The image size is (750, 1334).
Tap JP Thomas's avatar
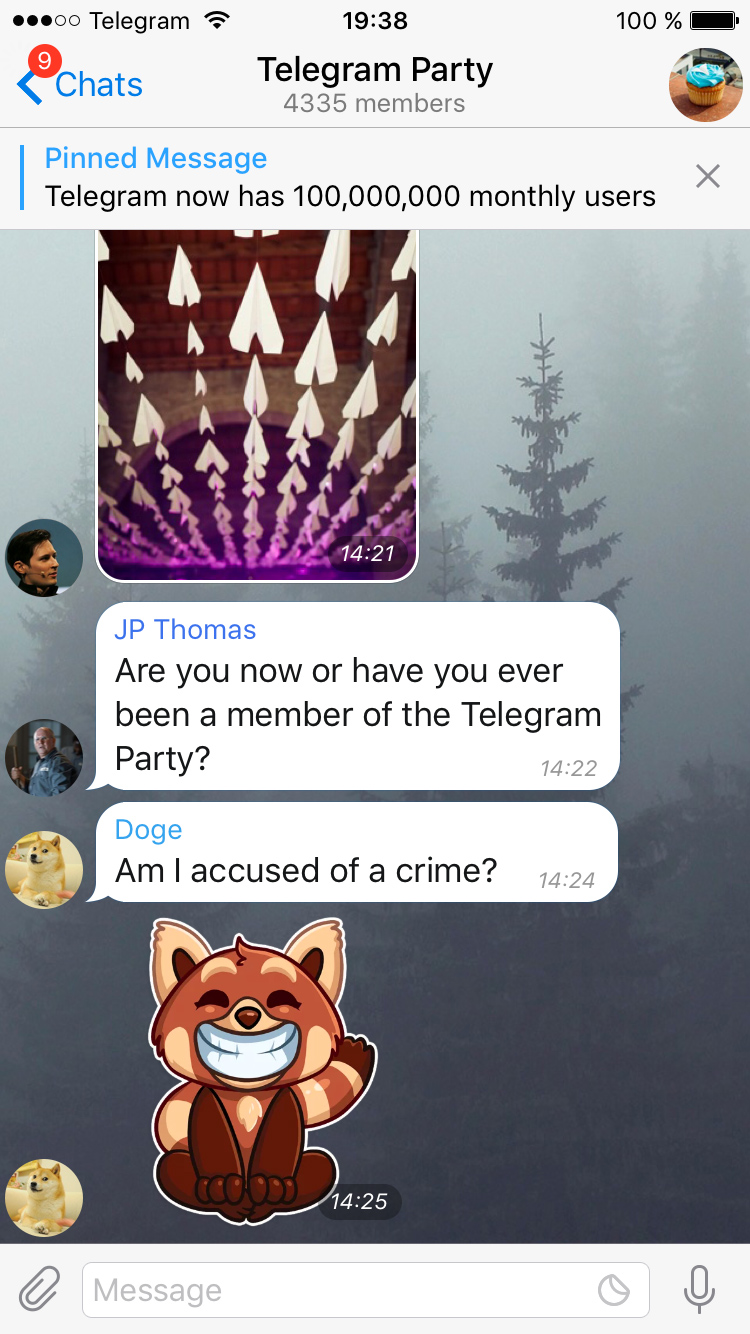click(44, 758)
